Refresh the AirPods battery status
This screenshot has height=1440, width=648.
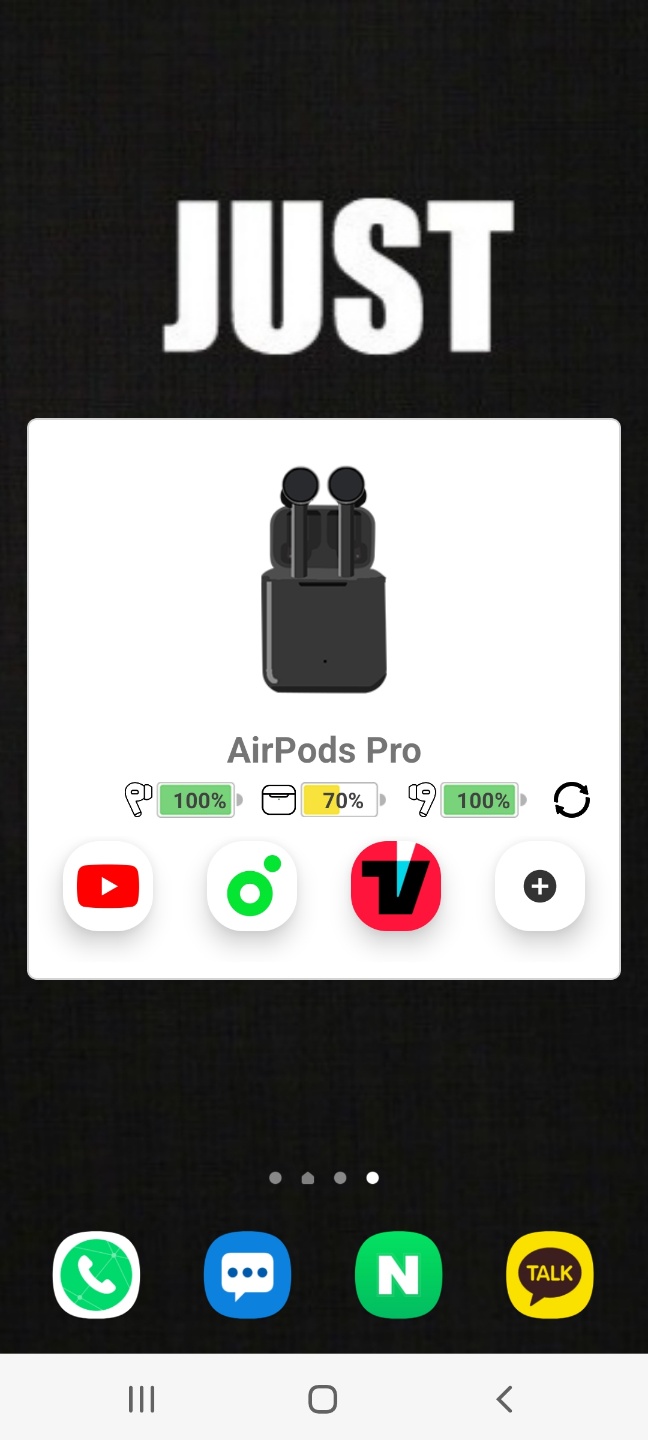pyautogui.click(x=572, y=800)
